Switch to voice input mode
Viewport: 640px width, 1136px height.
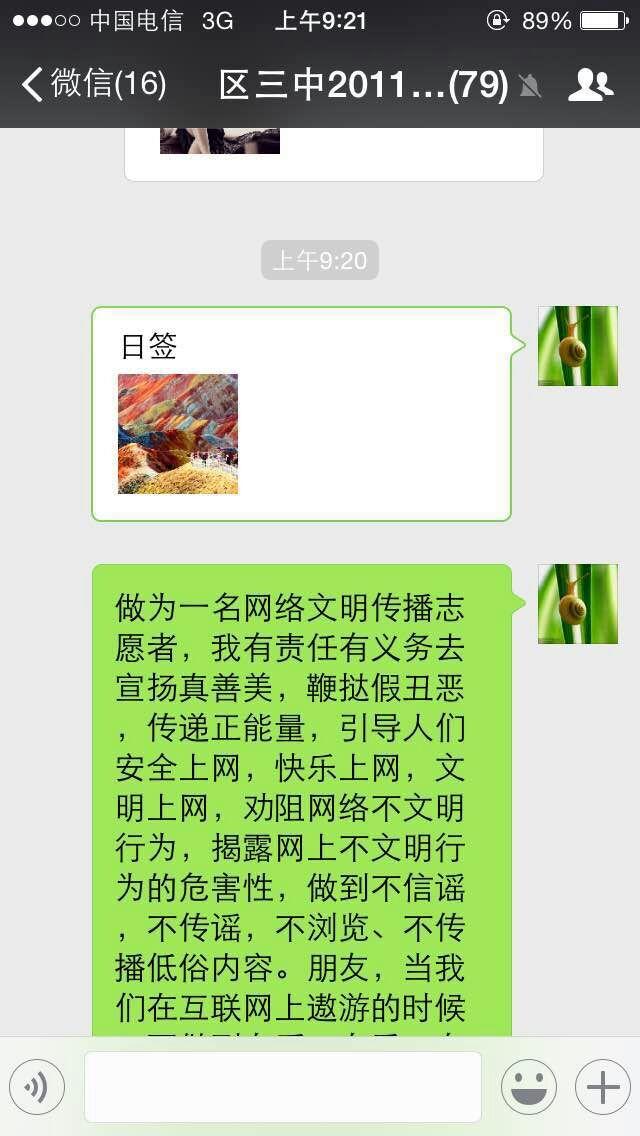[37, 1087]
